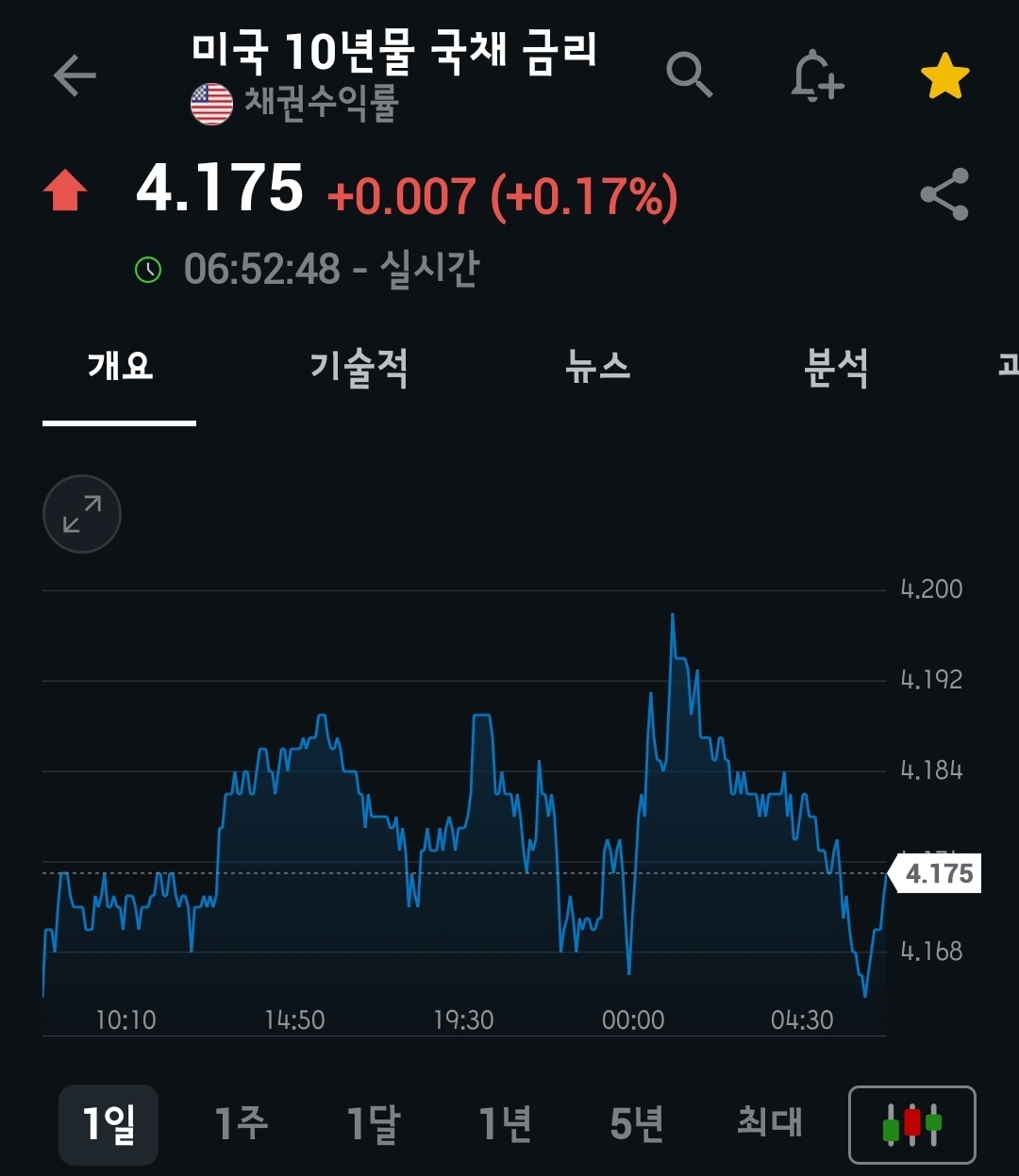Select the 1주 chart range
This screenshot has width=1019, height=1176.
tap(241, 1124)
